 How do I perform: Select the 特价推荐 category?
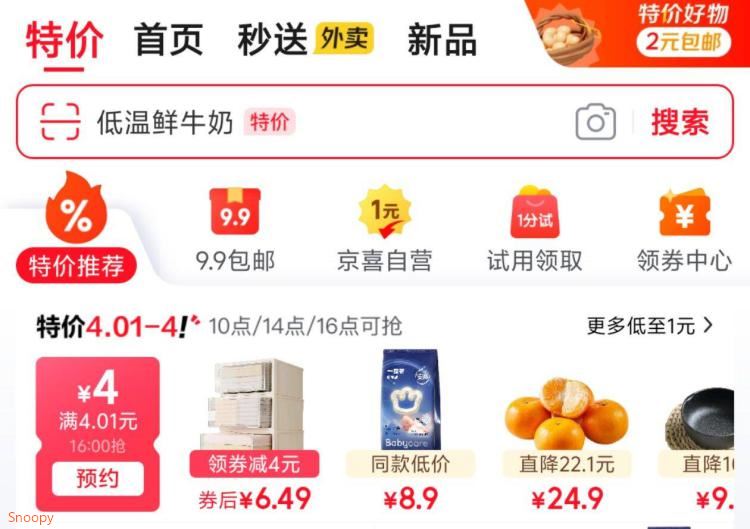(76, 227)
